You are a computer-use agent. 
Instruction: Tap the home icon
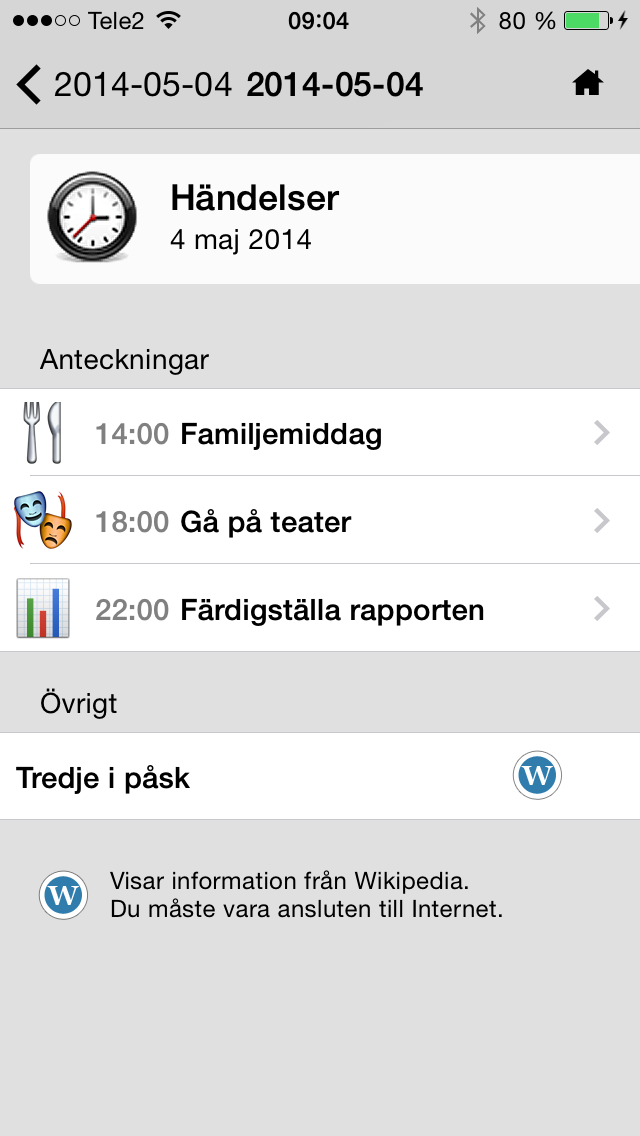tap(587, 85)
